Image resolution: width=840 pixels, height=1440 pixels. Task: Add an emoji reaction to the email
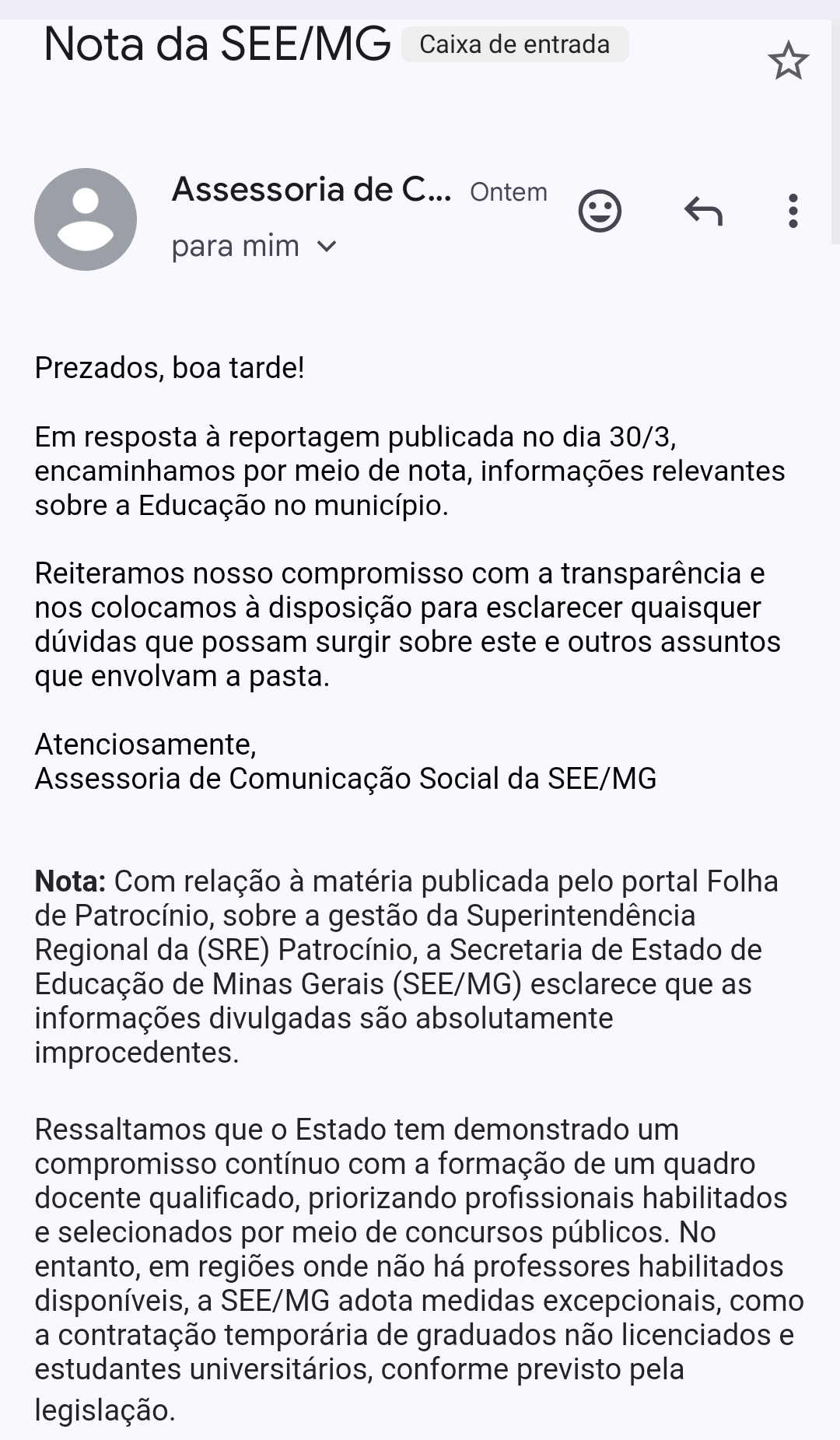(x=600, y=211)
